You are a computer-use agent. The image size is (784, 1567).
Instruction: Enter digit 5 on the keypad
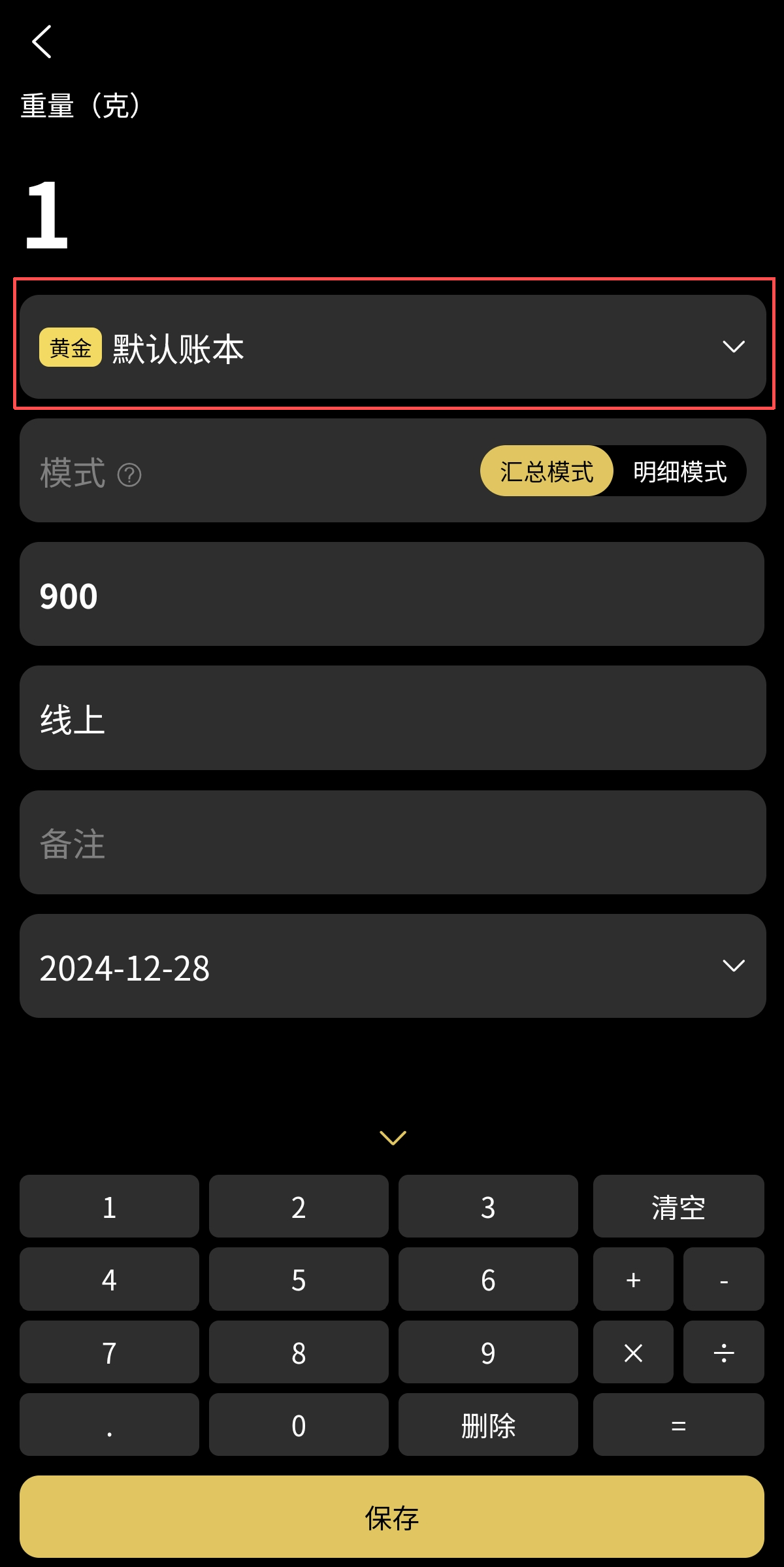[x=299, y=1279]
